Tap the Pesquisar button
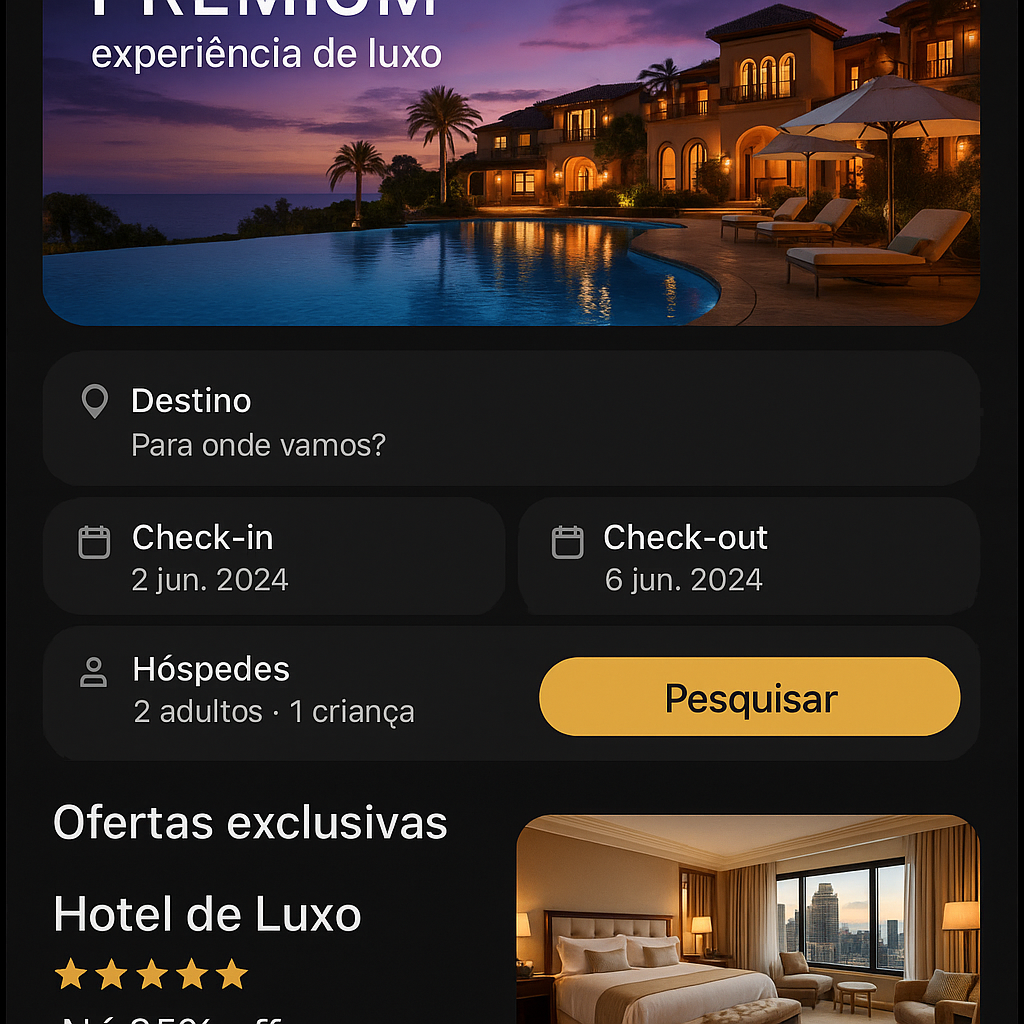The image size is (1024, 1024). (x=749, y=697)
